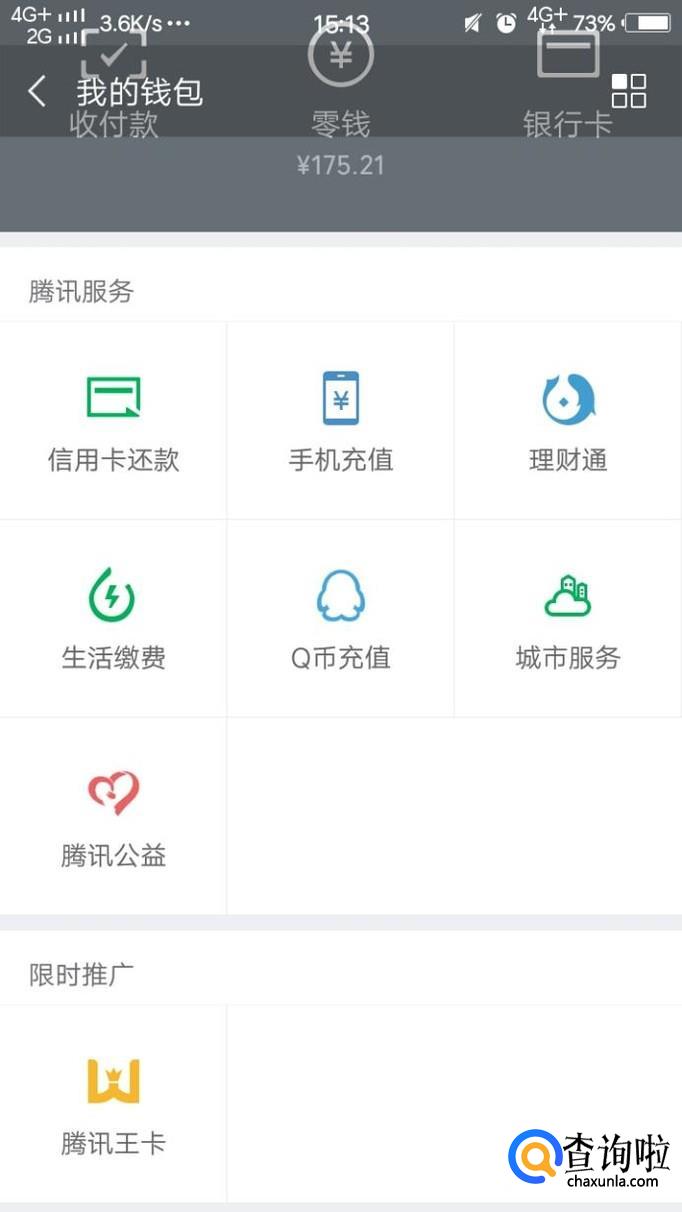The height and width of the screenshot is (1212, 682).
Task: Select Q币充值
Action: [340, 619]
